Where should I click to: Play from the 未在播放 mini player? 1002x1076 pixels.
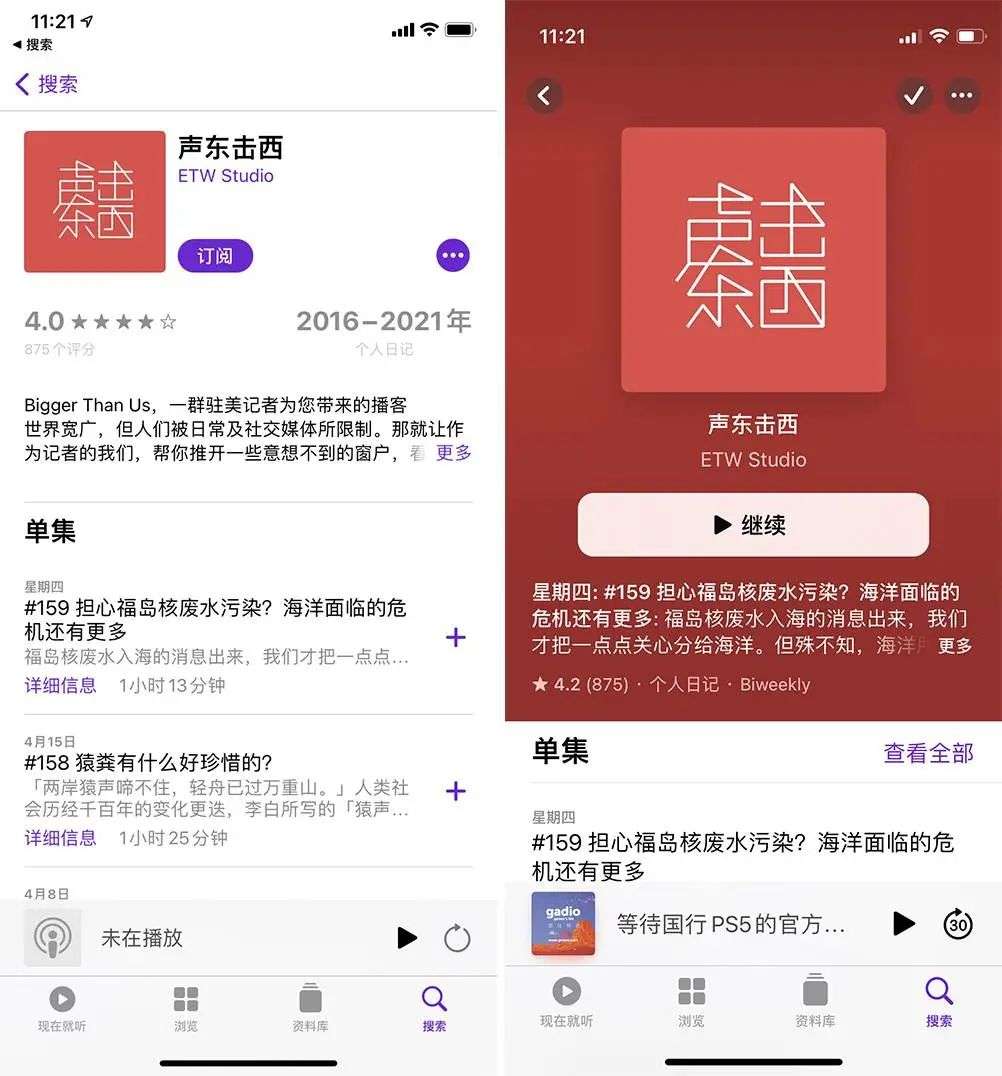pyautogui.click(x=407, y=937)
